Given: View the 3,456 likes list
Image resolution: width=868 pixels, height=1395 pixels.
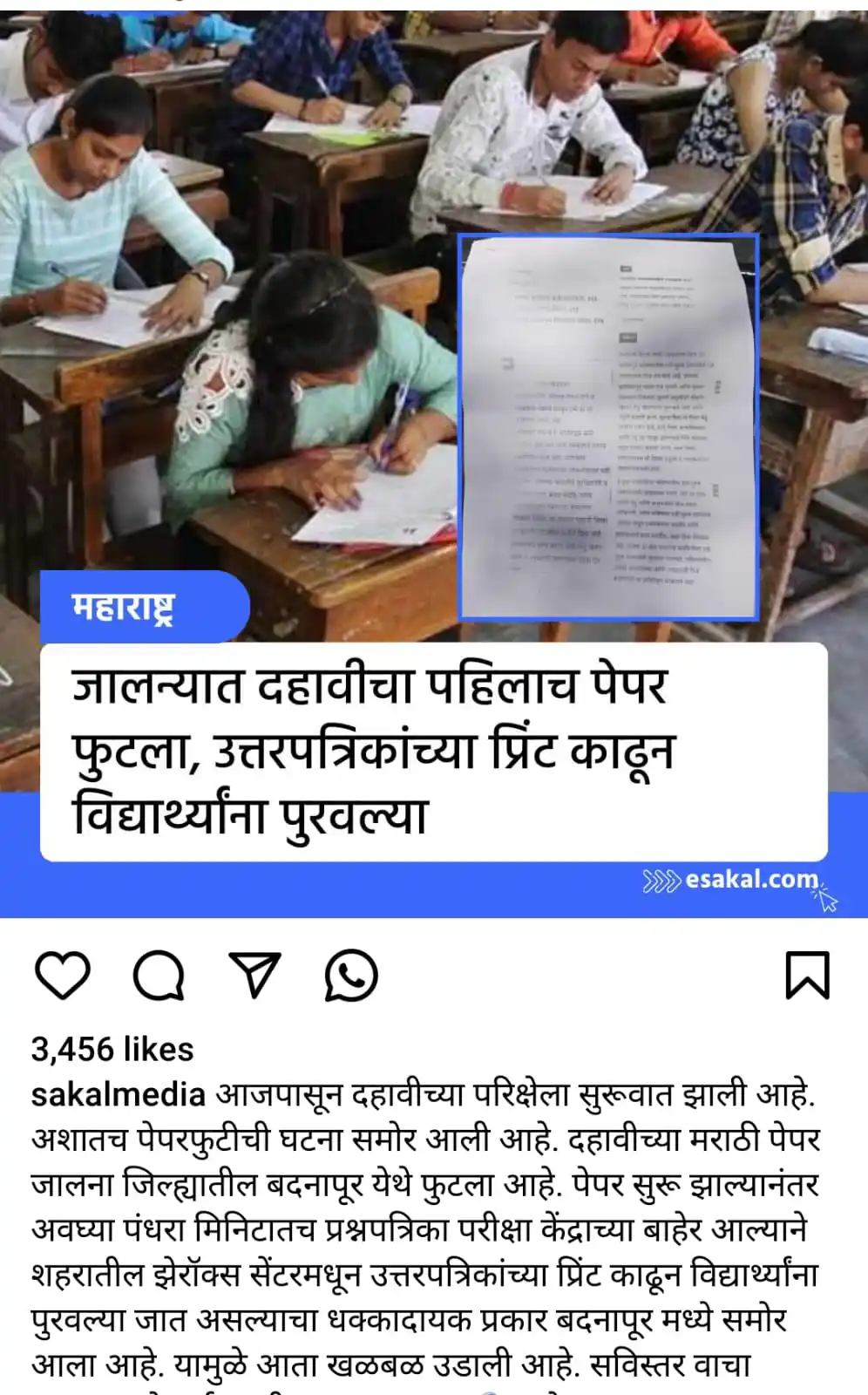Looking at the screenshot, I should [112, 1049].
